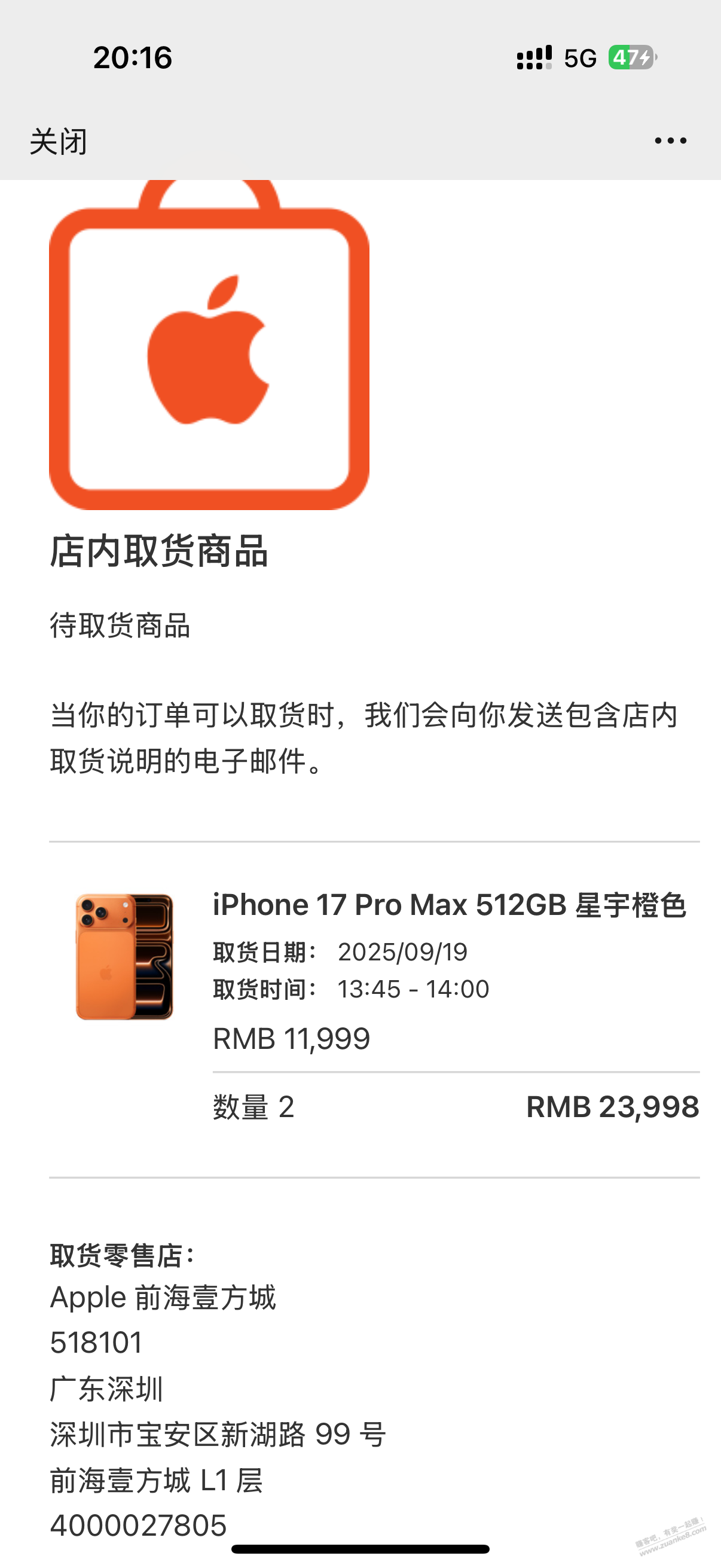Open the three-dot more options menu
The height and width of the screenshot is (1568, 721).
tap(670, 141)
